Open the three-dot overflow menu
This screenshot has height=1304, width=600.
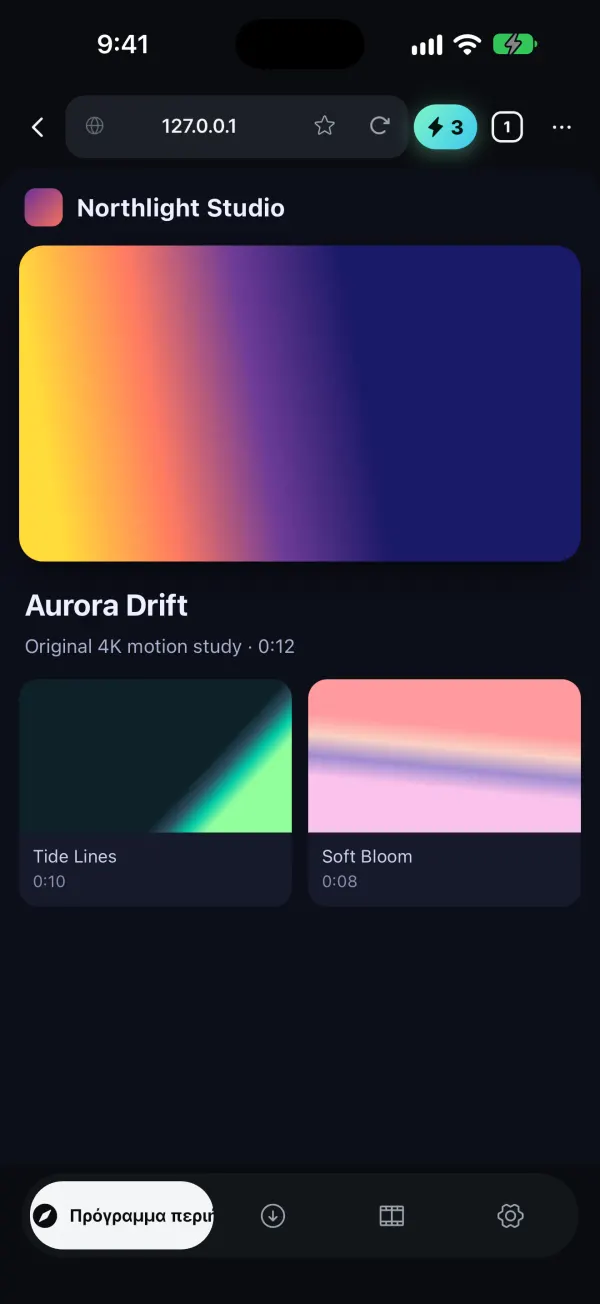click(562, 127)
